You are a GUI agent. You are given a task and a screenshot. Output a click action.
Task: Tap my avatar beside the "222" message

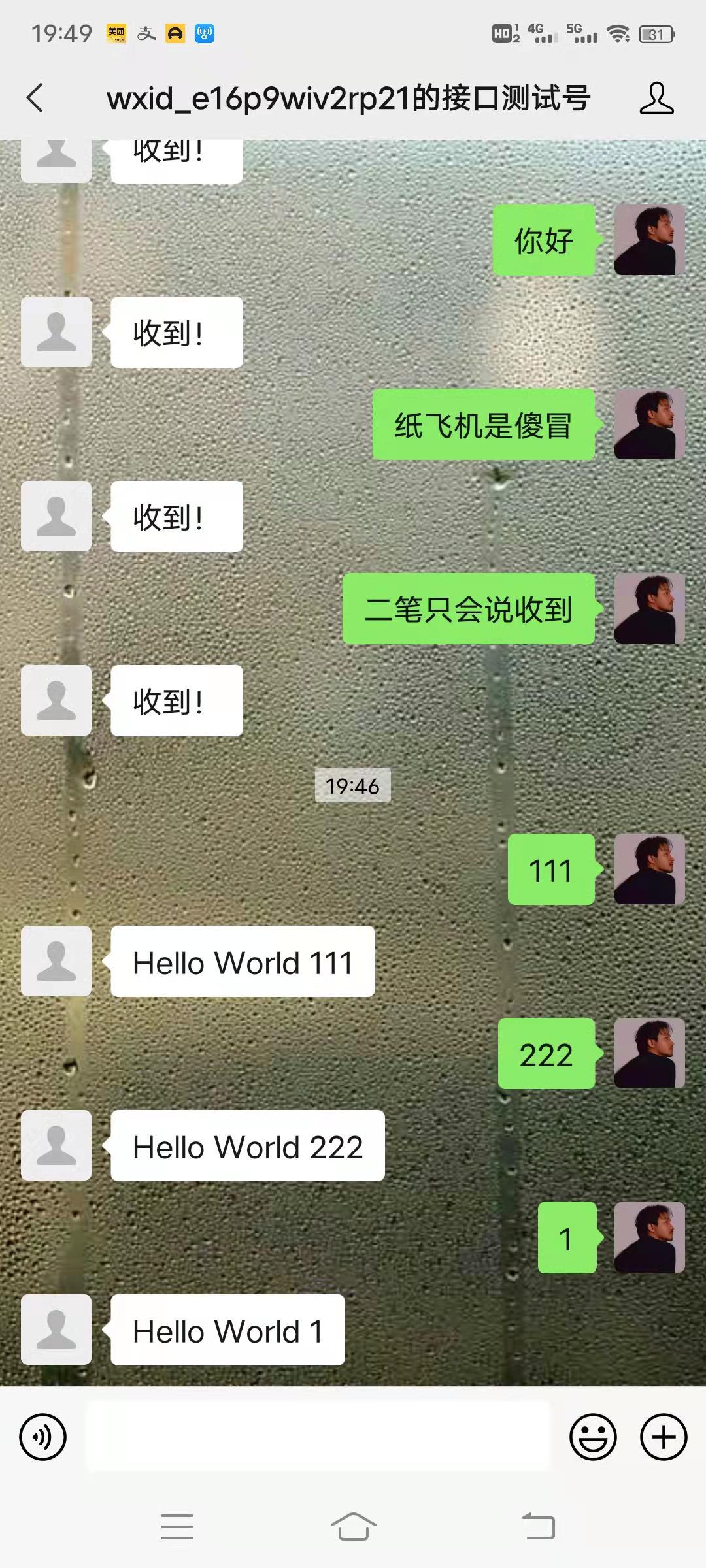(x=649, y=1053)
